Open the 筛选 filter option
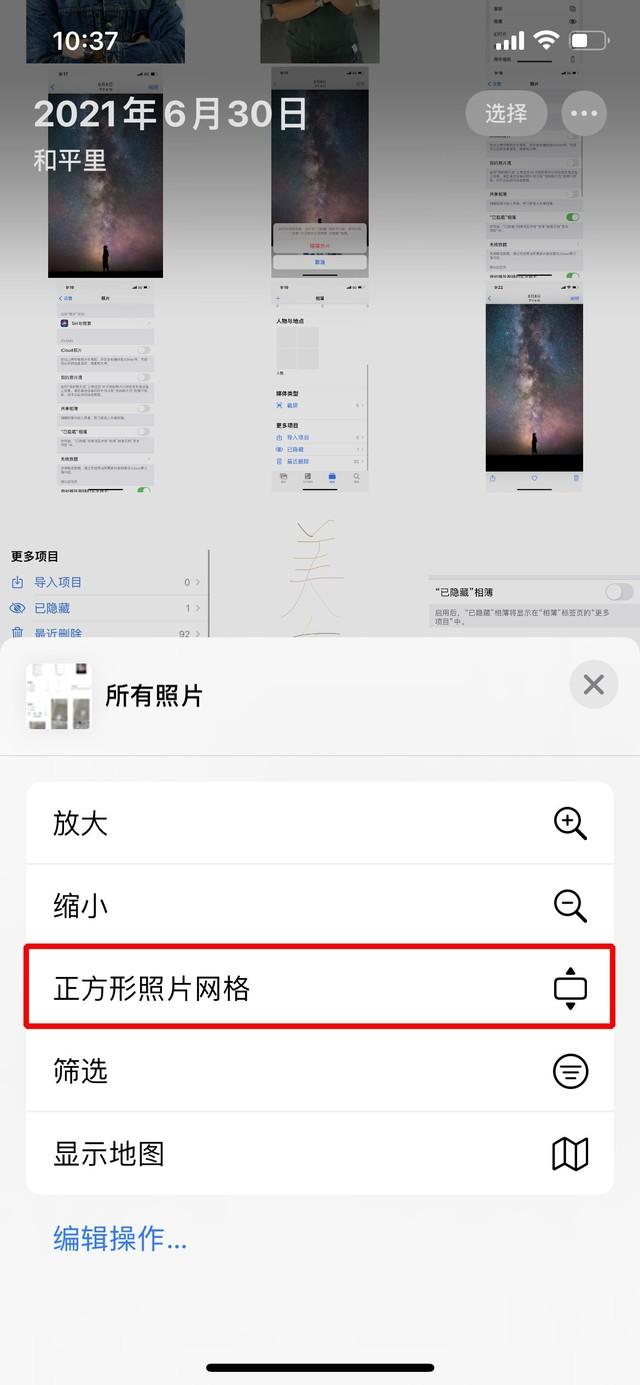The height and width of the screenshot is (1385, 640). (319, 1071)
